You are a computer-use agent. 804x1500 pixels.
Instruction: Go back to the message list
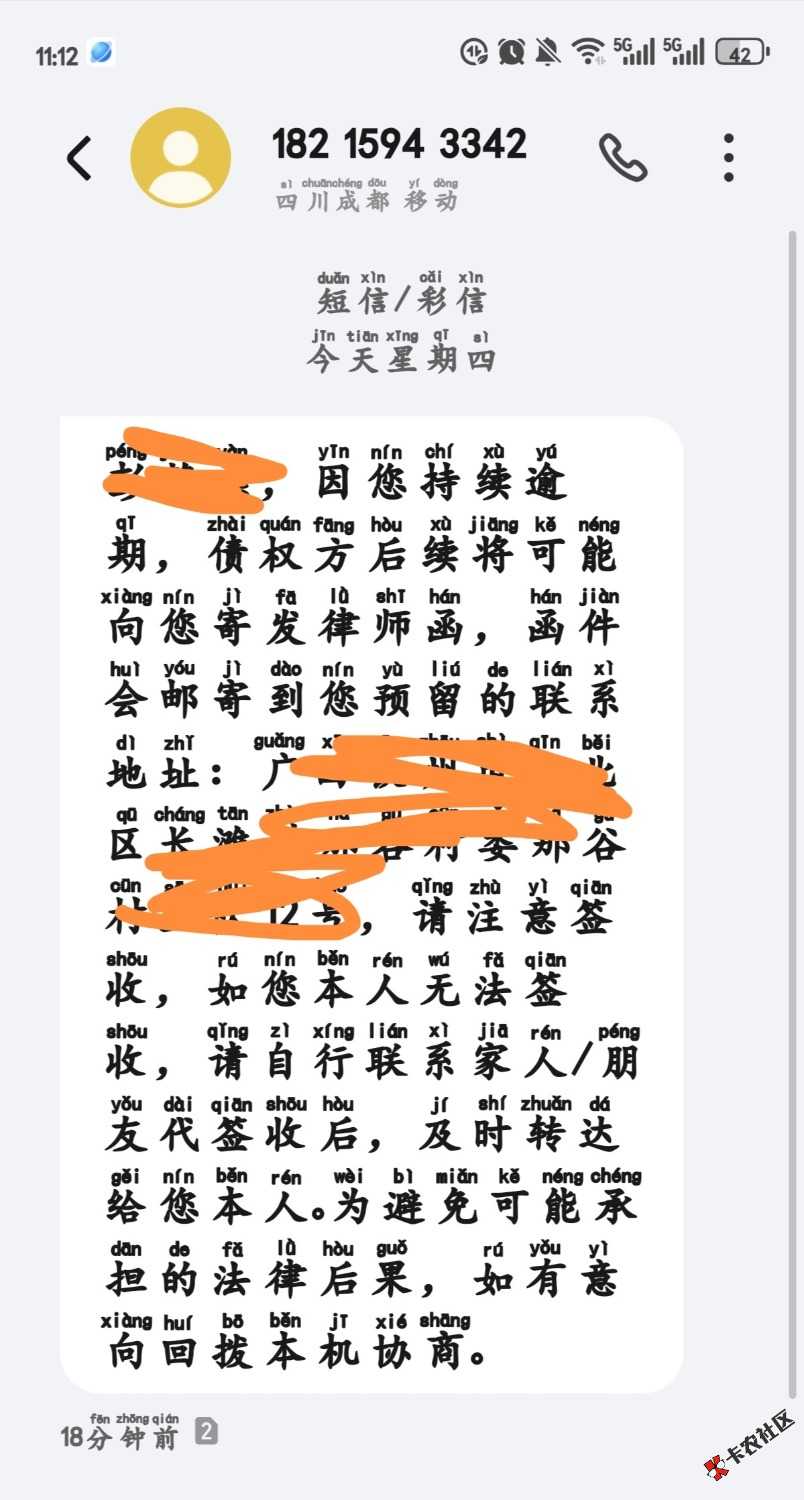[78, 158]
